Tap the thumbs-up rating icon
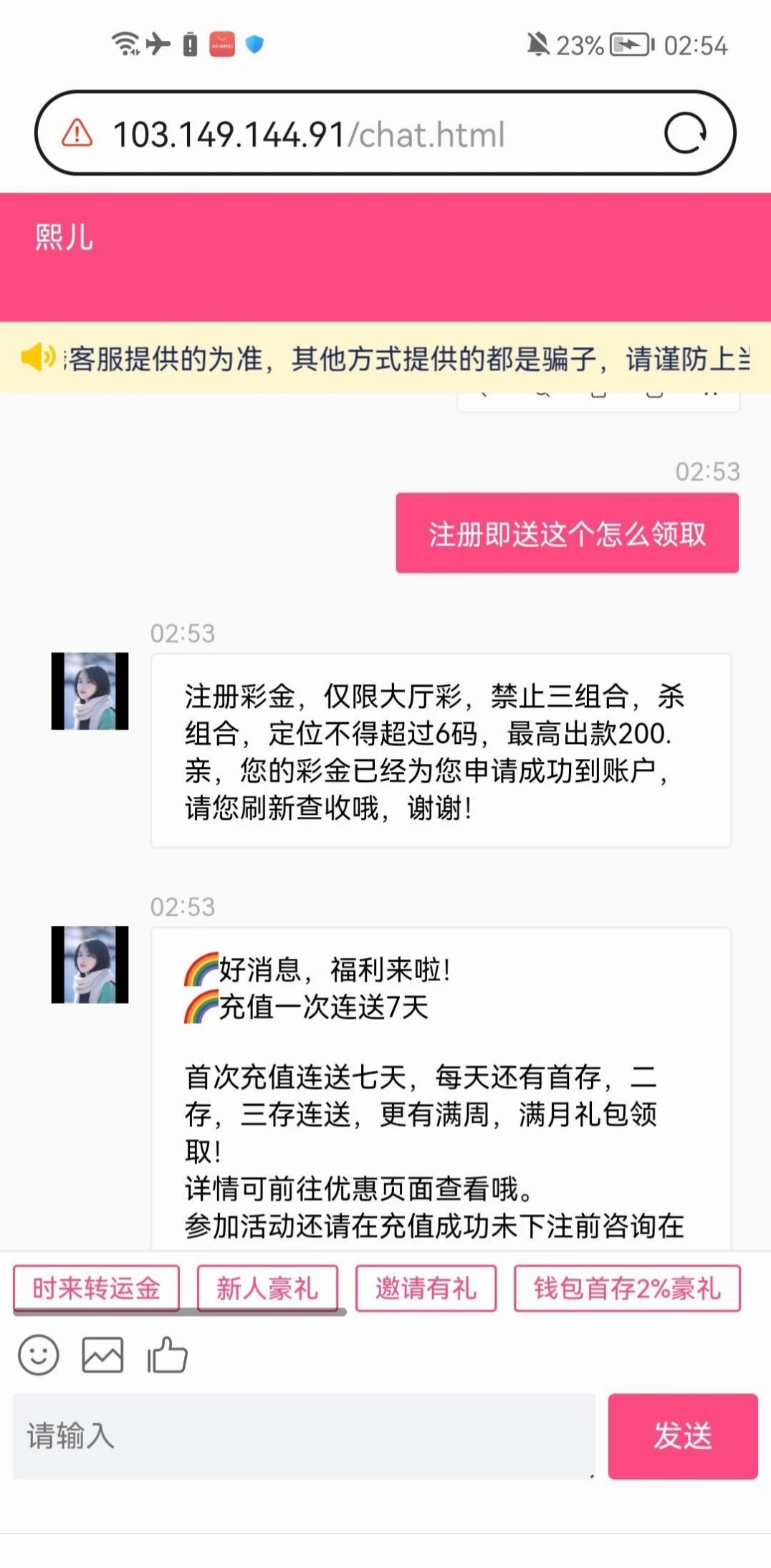The height and width of the screenshot is (1568, 771). point(167,1354)
